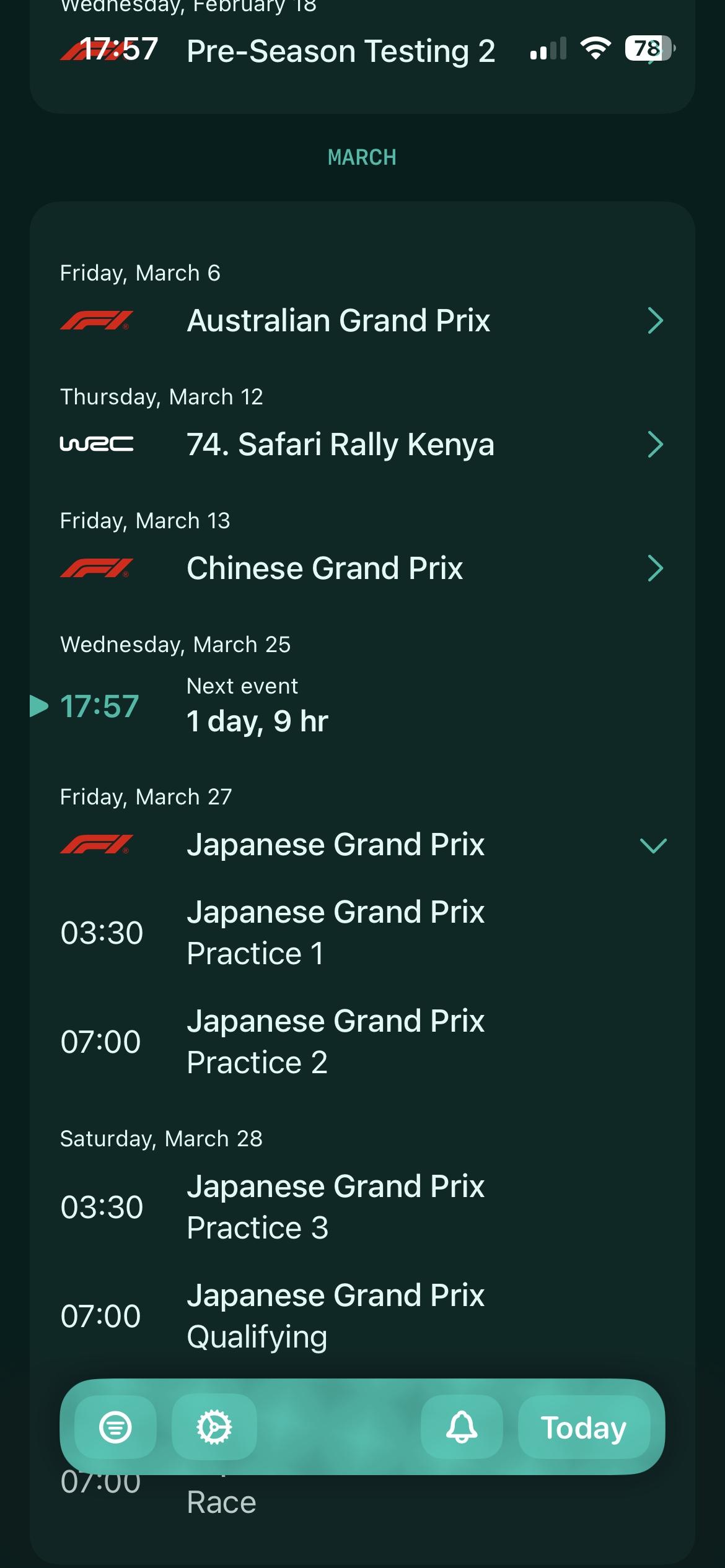Jump to Today in the calendar

pos(583,1427)
